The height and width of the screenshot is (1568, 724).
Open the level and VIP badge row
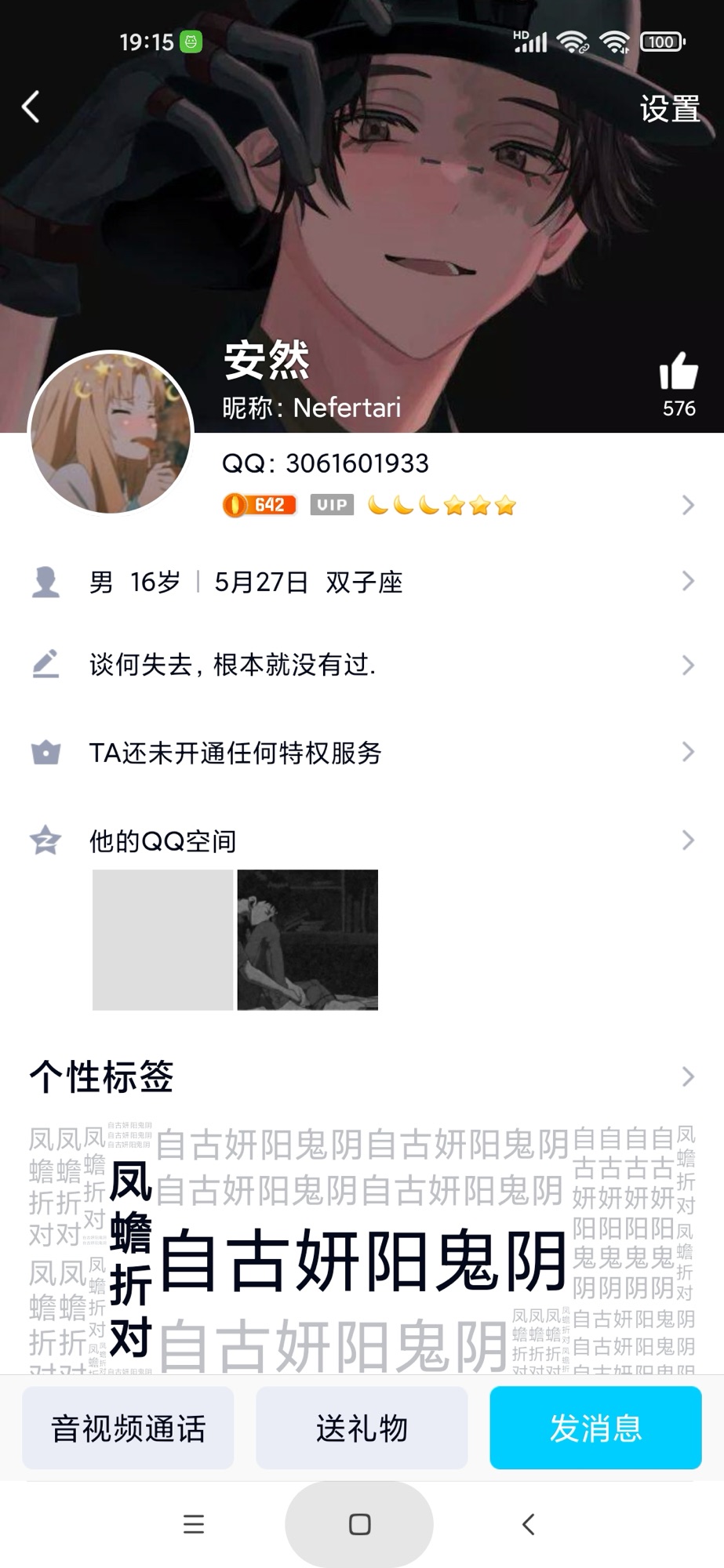pyautogui.click(x=455, y=506)
